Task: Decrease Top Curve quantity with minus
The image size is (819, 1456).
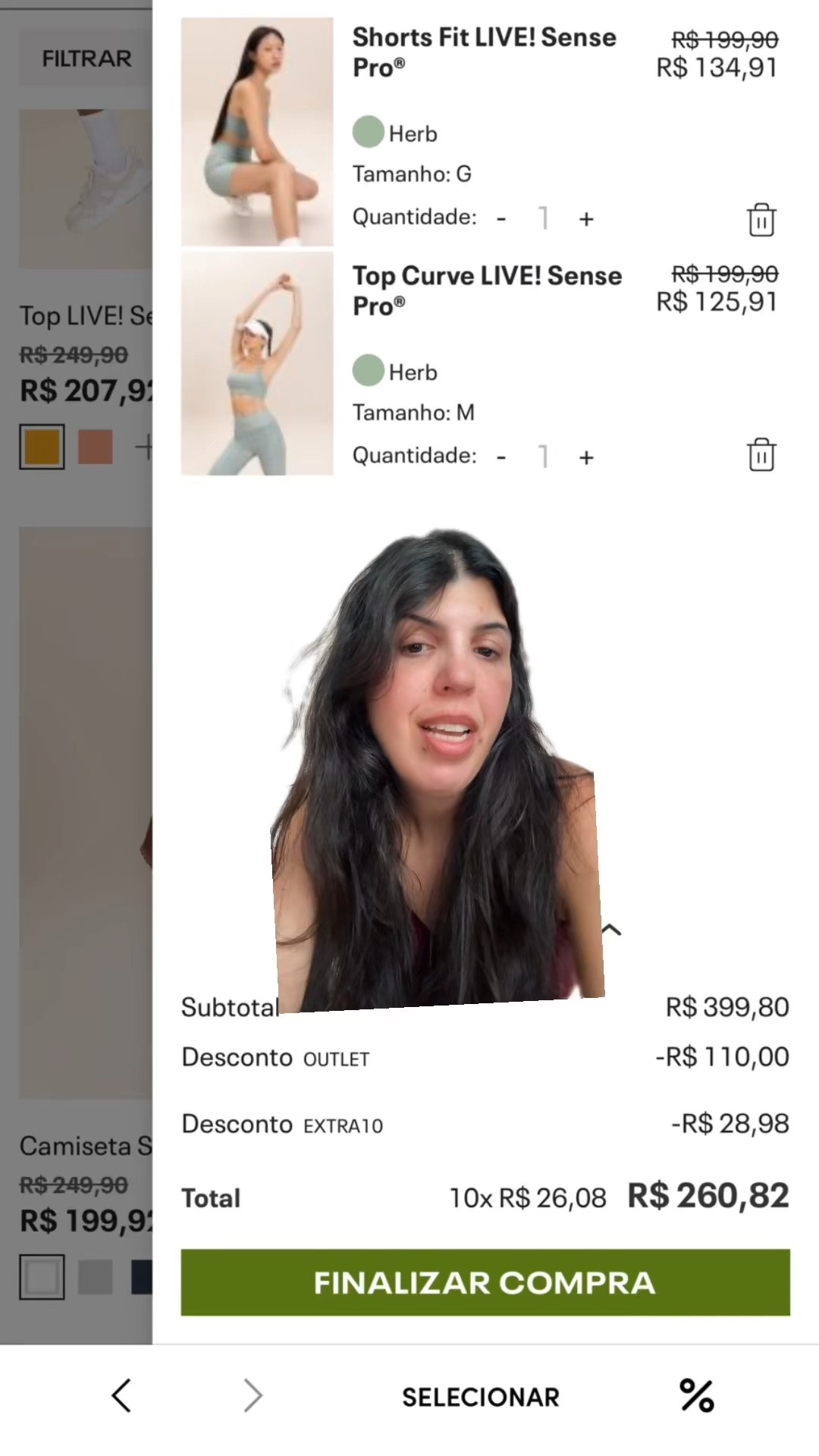Action: [501, 457]
